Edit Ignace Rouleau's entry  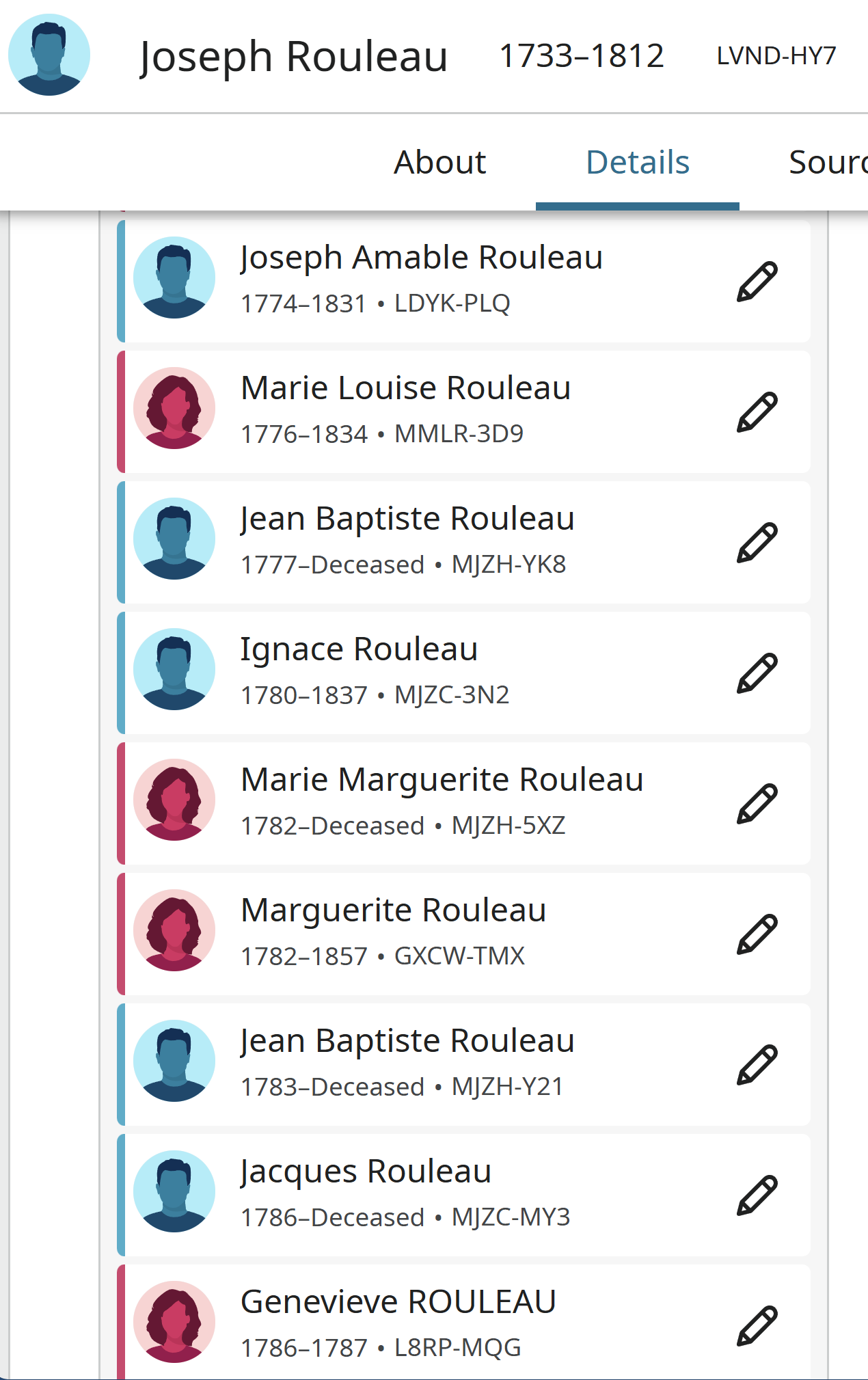[x=757, y=673]
